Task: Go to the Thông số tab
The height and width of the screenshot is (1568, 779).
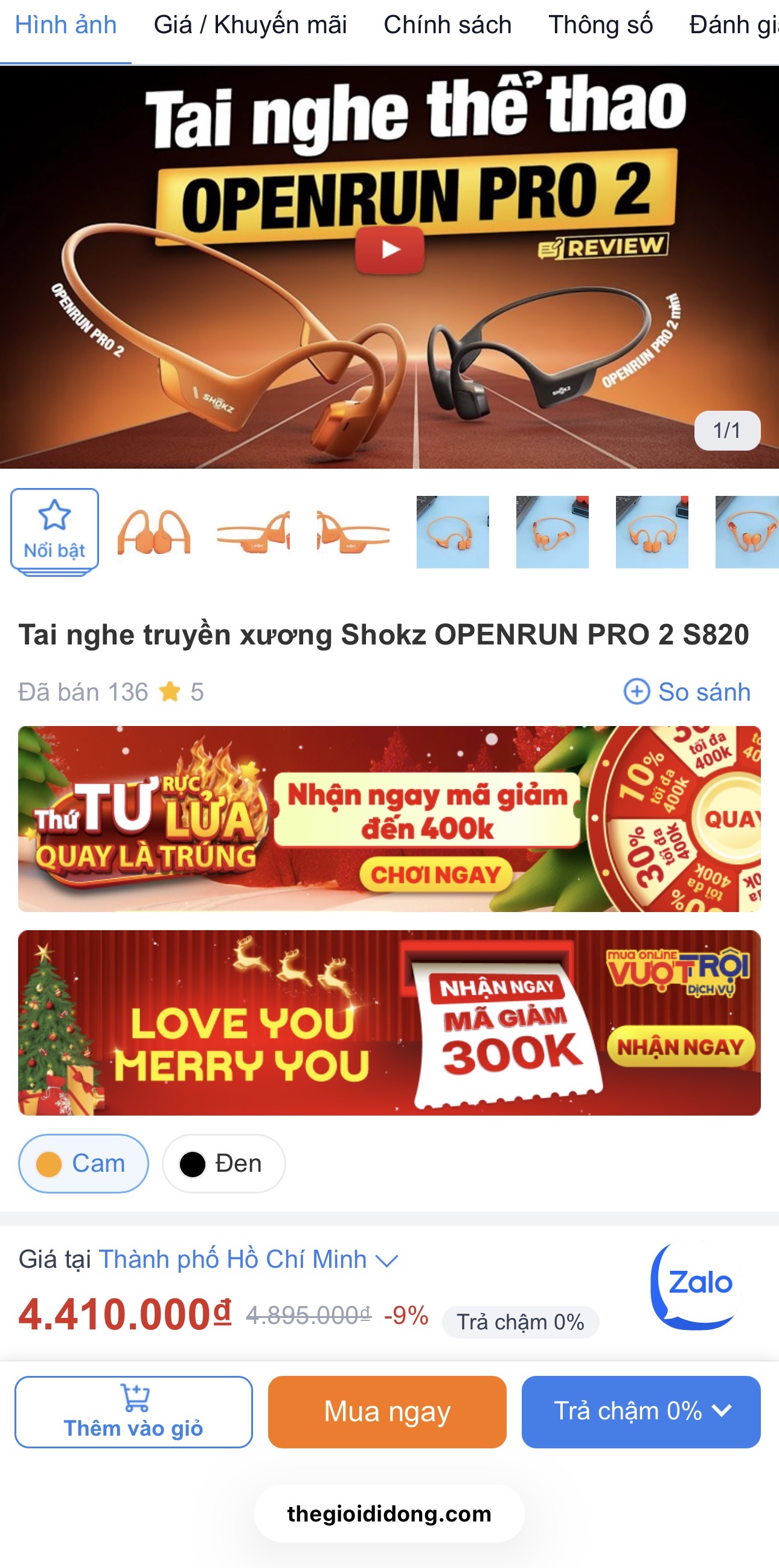Action: (x=600, y=25)
